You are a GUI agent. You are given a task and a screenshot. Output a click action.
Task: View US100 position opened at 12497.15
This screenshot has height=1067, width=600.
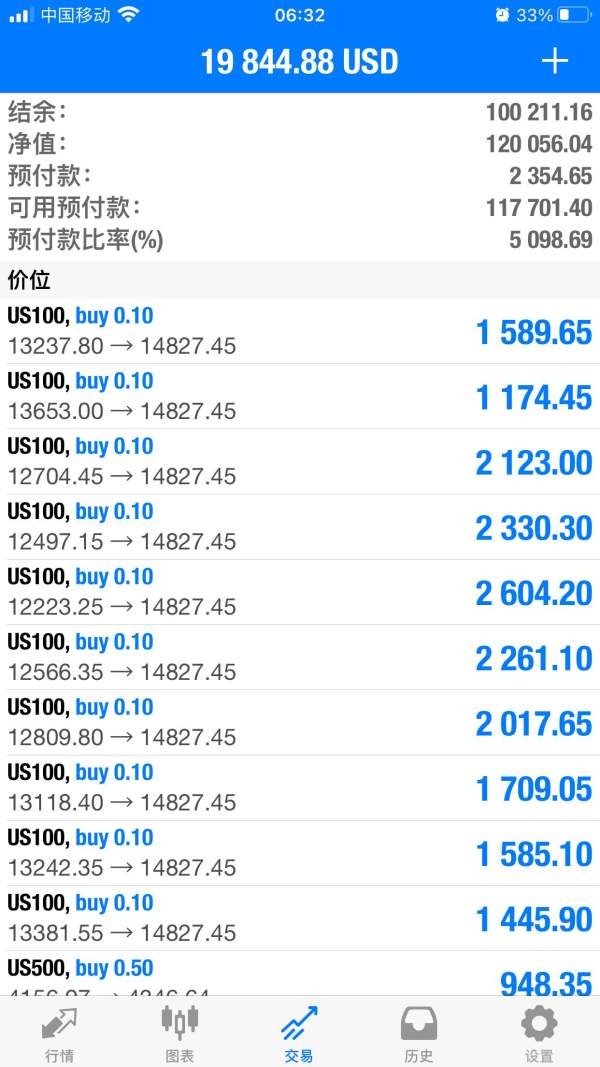pyautogui.click(x=300, y=527)
